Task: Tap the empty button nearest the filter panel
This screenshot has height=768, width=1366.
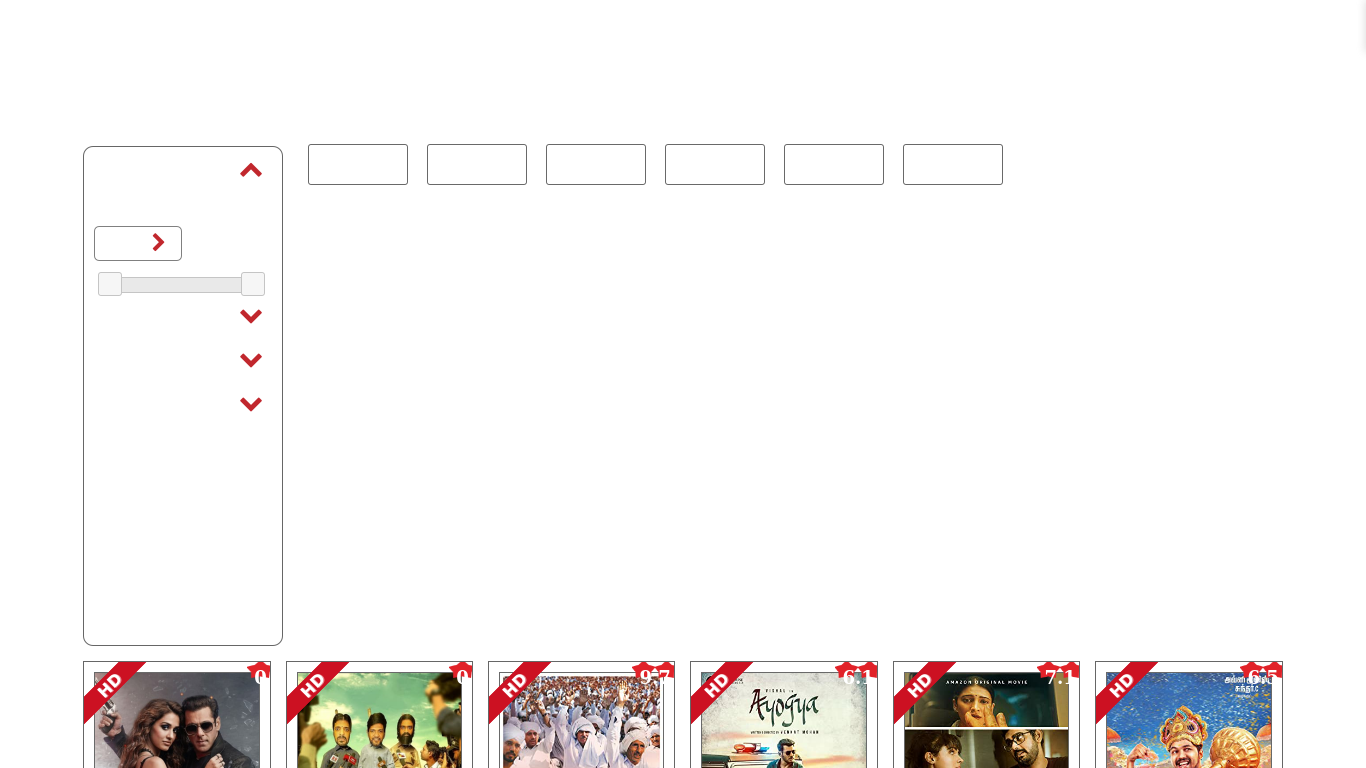Action: [358, 165]
